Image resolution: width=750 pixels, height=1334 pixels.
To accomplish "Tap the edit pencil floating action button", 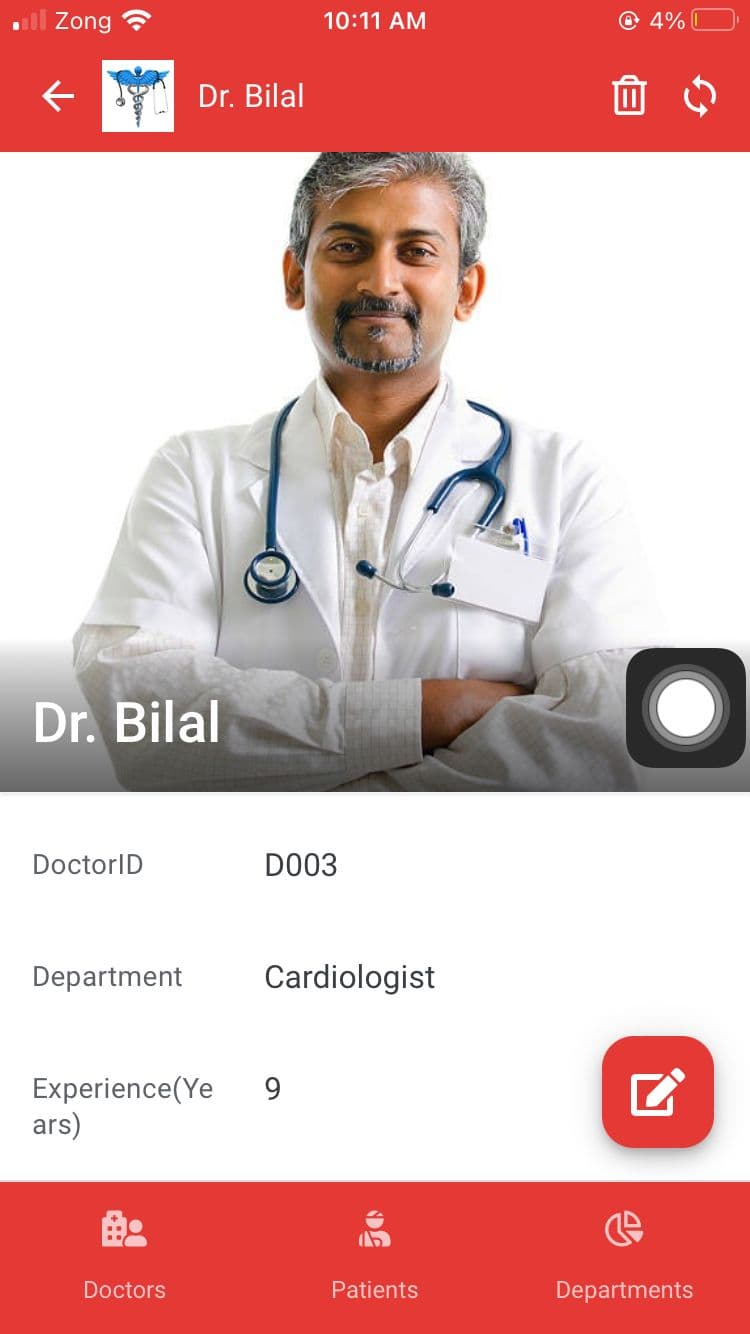I will (657, 1092).
